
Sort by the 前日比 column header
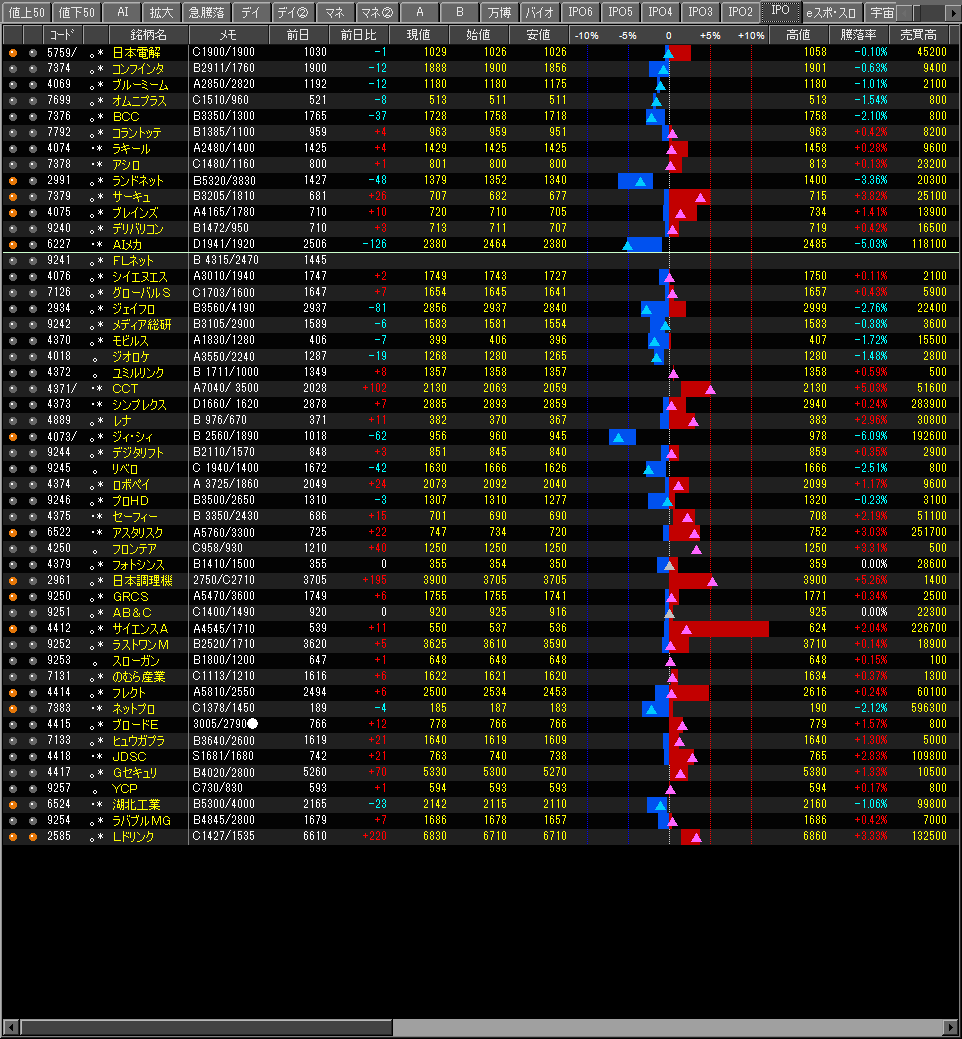click(359, 35)
